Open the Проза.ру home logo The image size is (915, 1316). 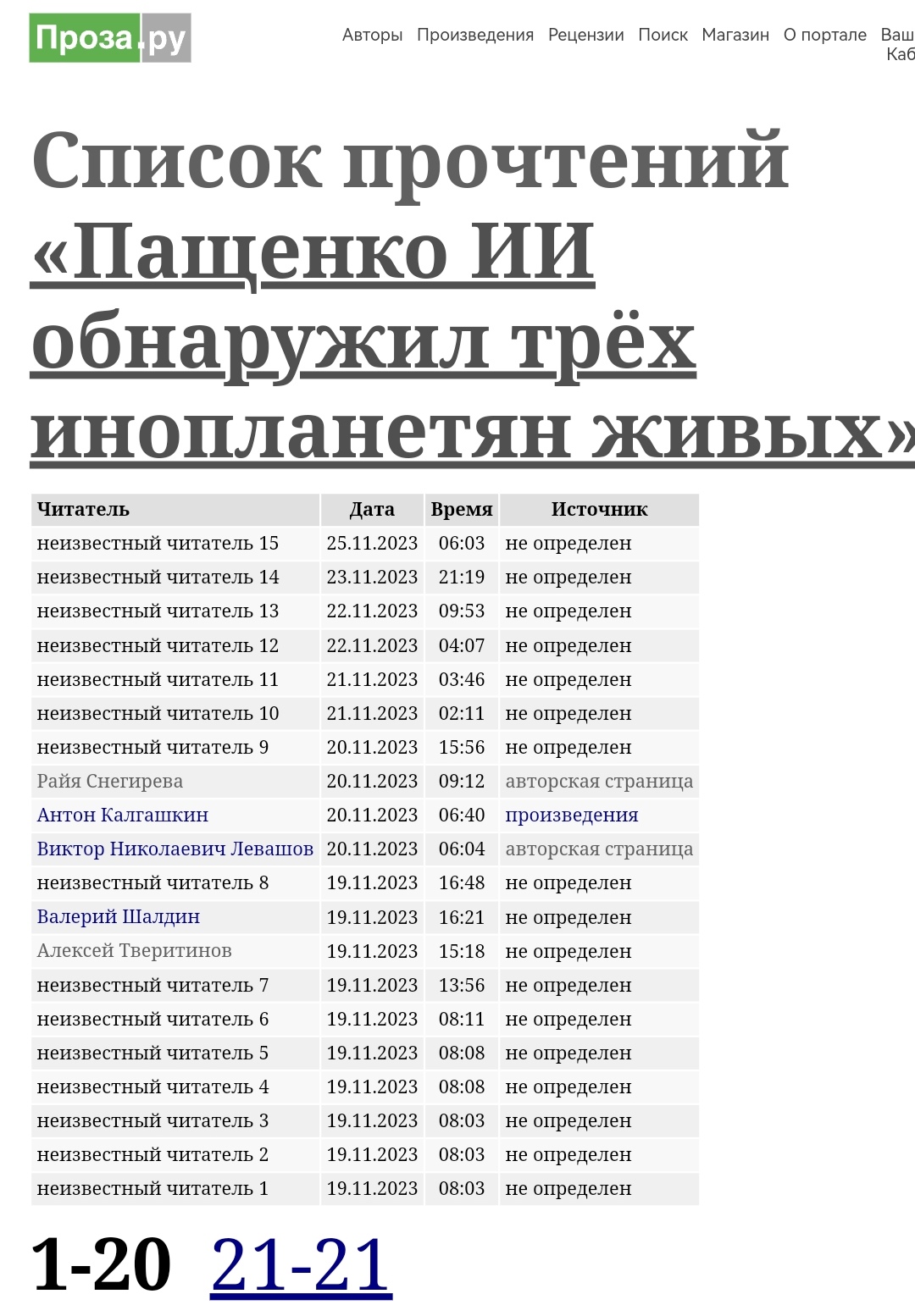tap(110, 38)
